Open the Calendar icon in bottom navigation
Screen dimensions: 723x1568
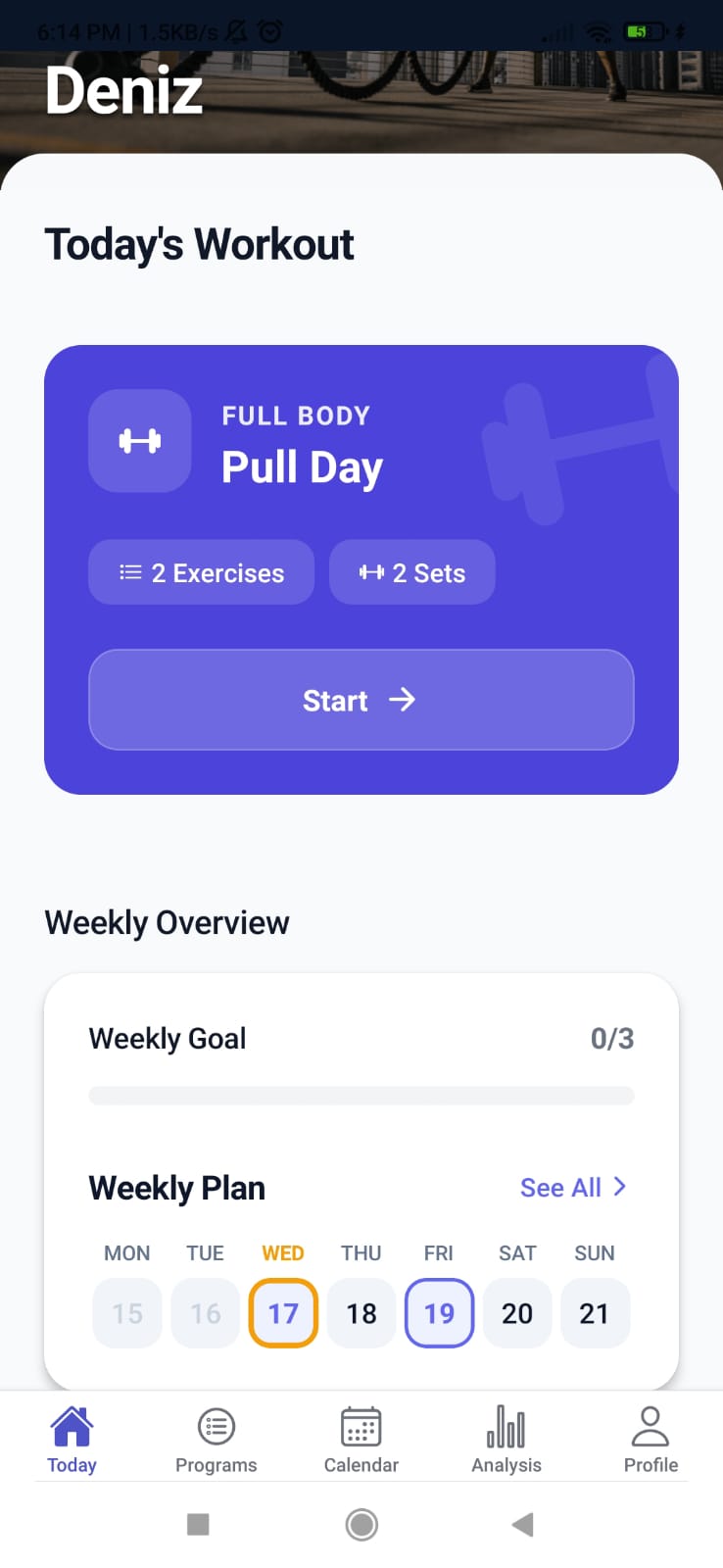point(361,1426)
